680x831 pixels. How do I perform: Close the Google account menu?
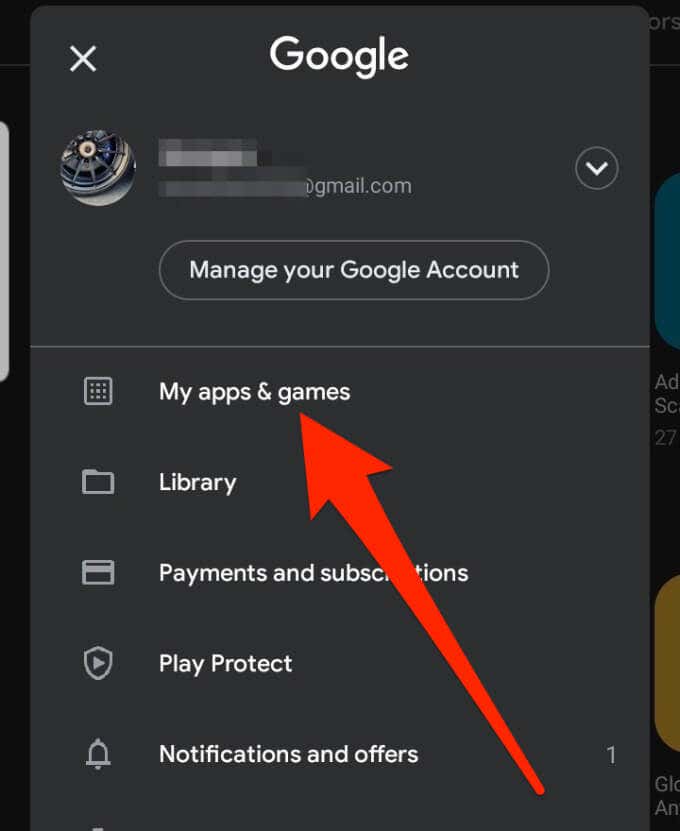(83, 59)
